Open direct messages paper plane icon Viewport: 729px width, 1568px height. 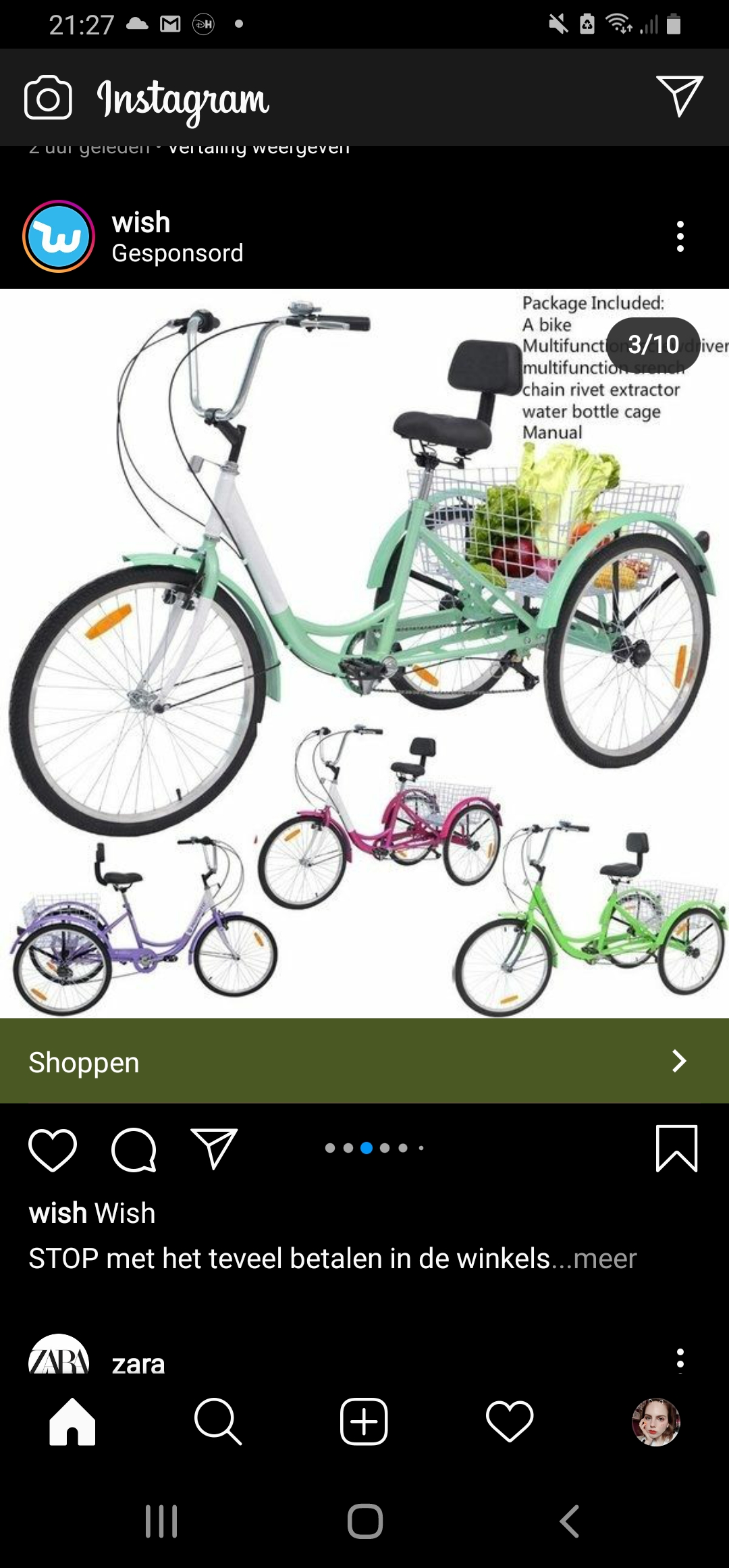click(x=680, y=97)
